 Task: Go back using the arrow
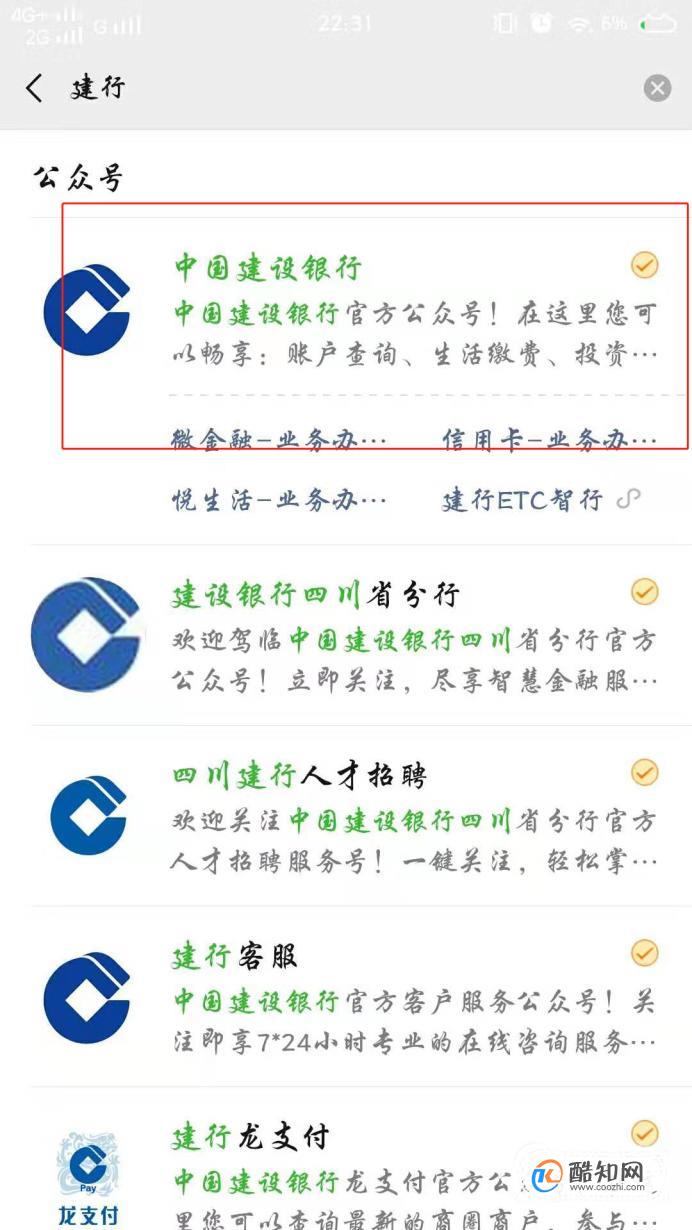[x=34, y=88]
